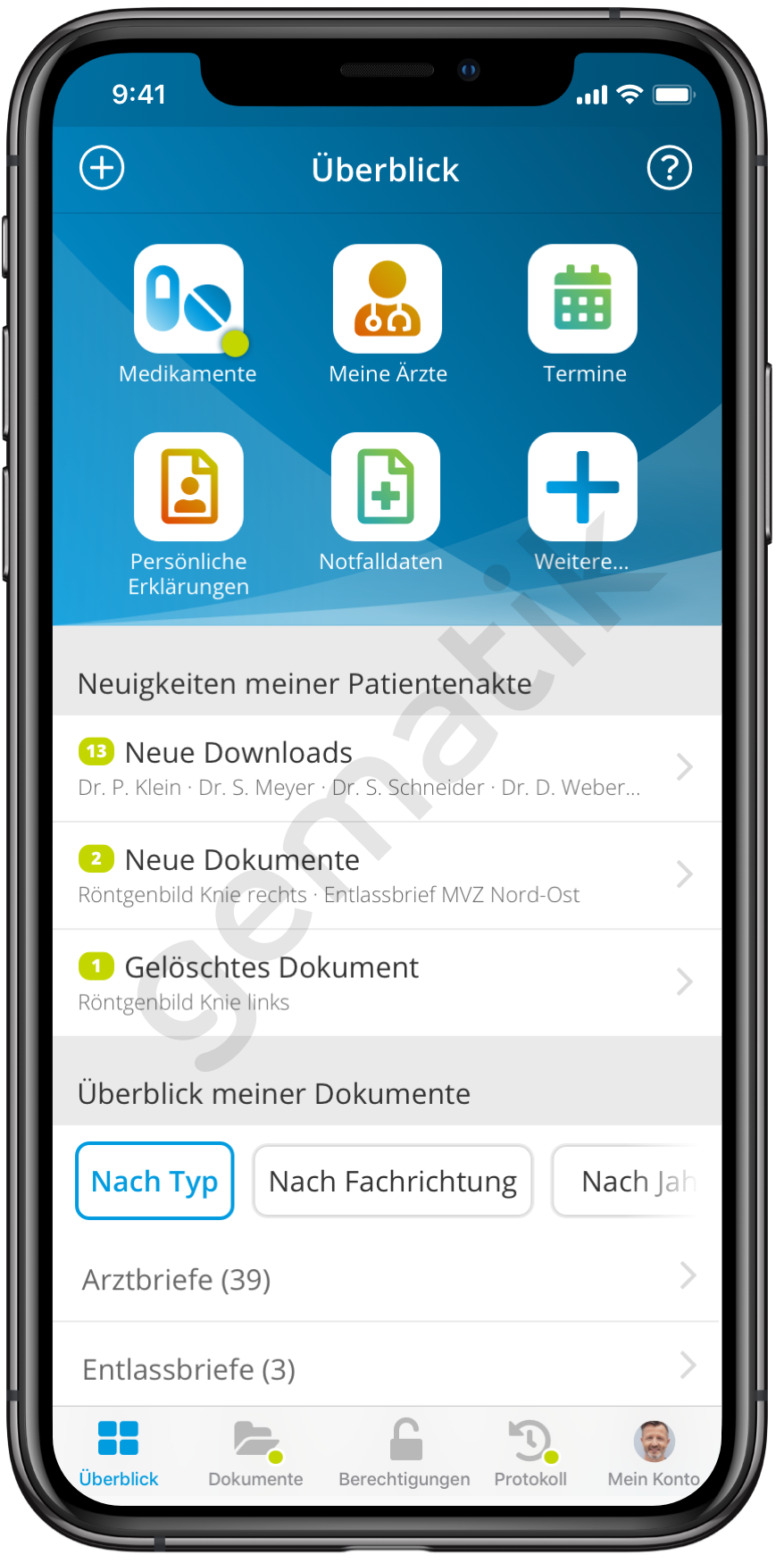The width and height of the screenshot is (784, 1563).
Task: Open the Gelöschtes Dokument row
Action: point(387,982)
